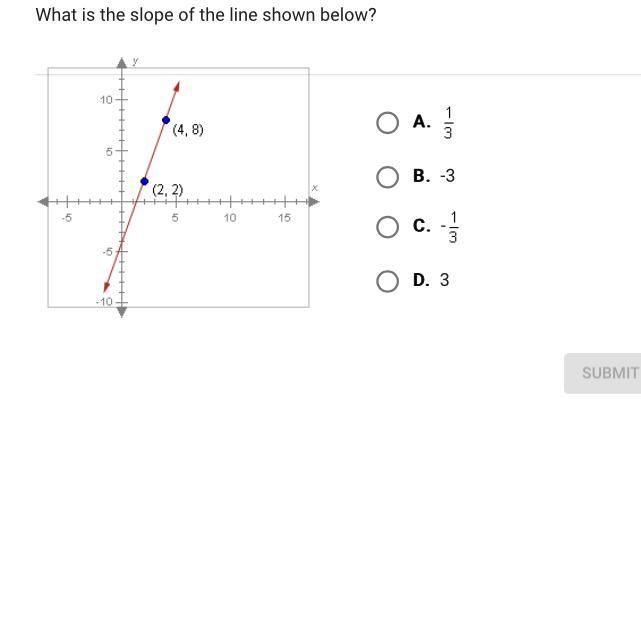641x641 pixels.
Task: Pick answer C, negative one third
Action: [388, 227]
